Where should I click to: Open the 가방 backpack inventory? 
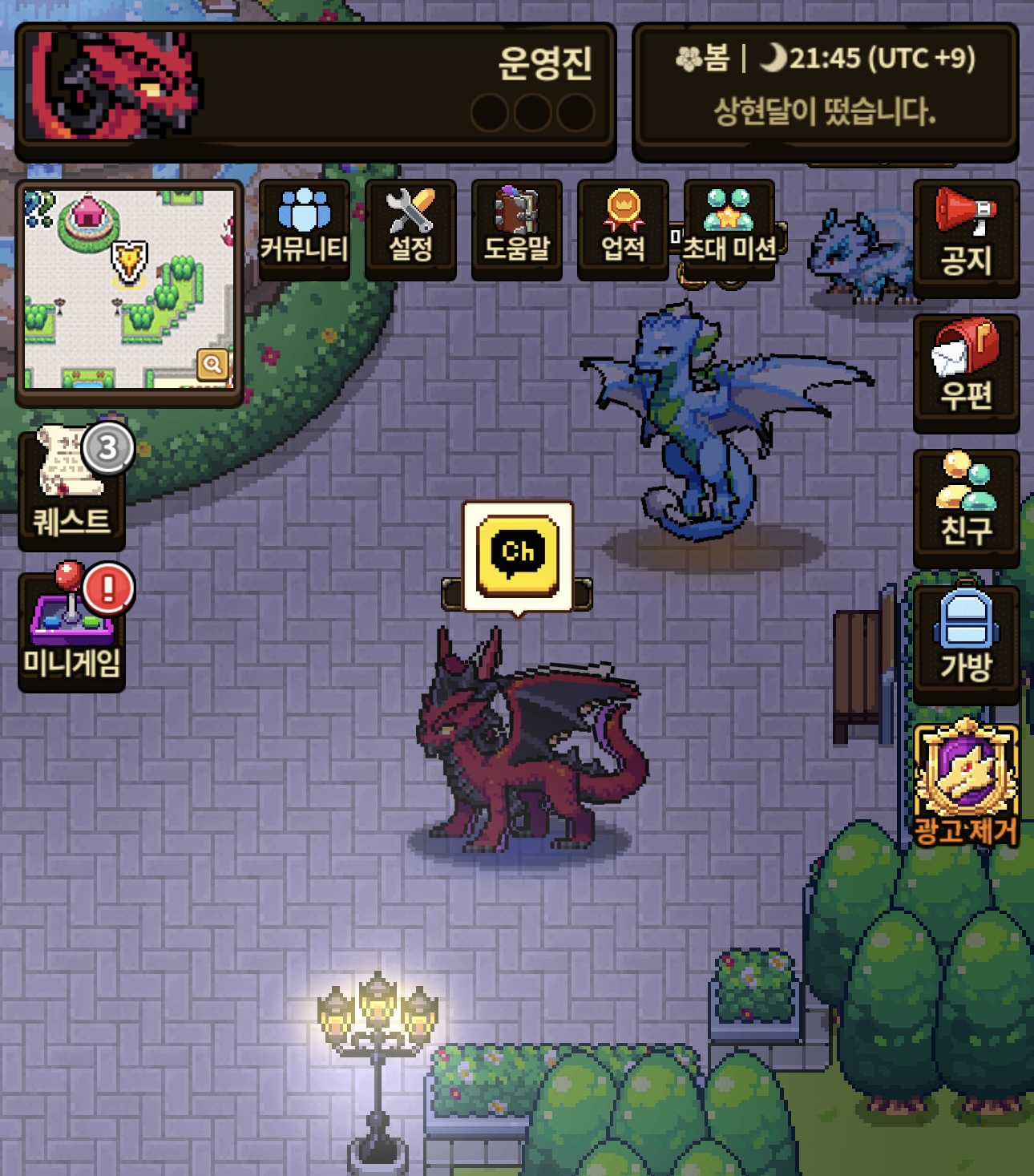966,645
